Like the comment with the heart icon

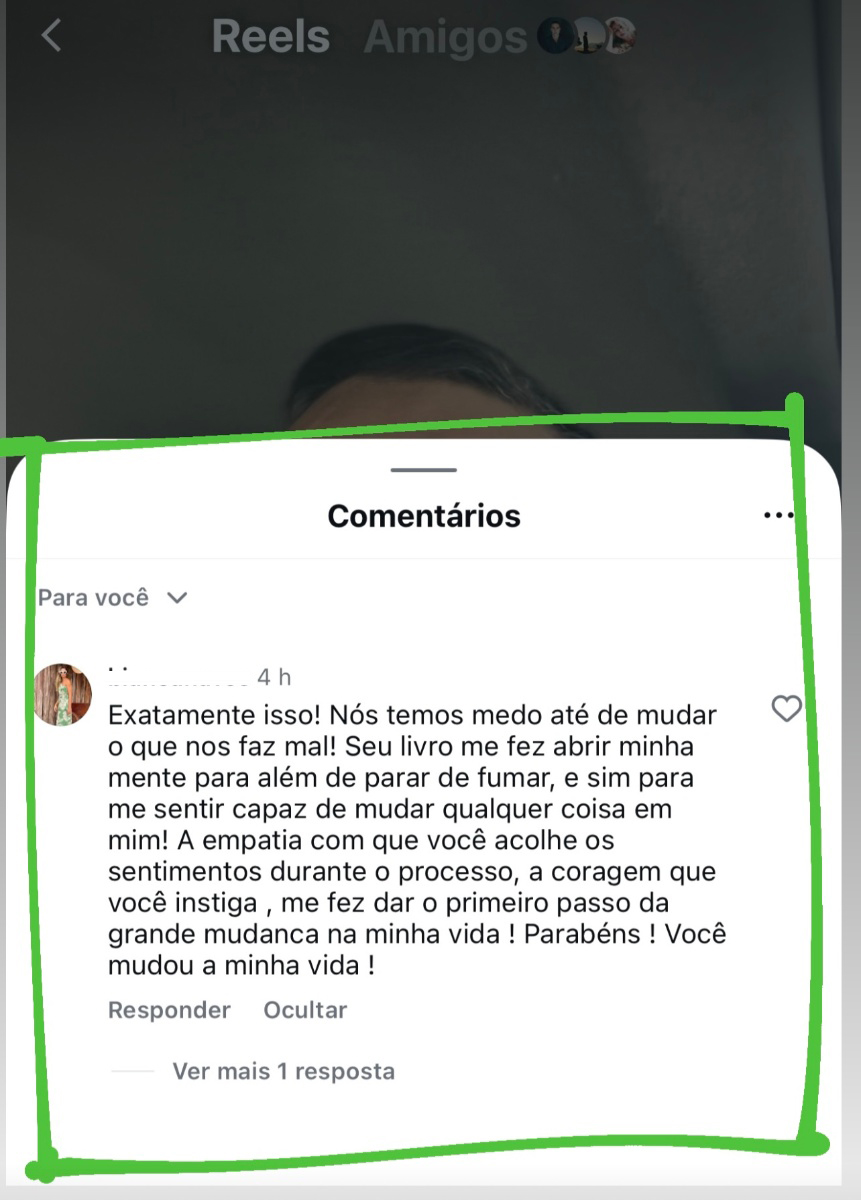click(787, 709)
